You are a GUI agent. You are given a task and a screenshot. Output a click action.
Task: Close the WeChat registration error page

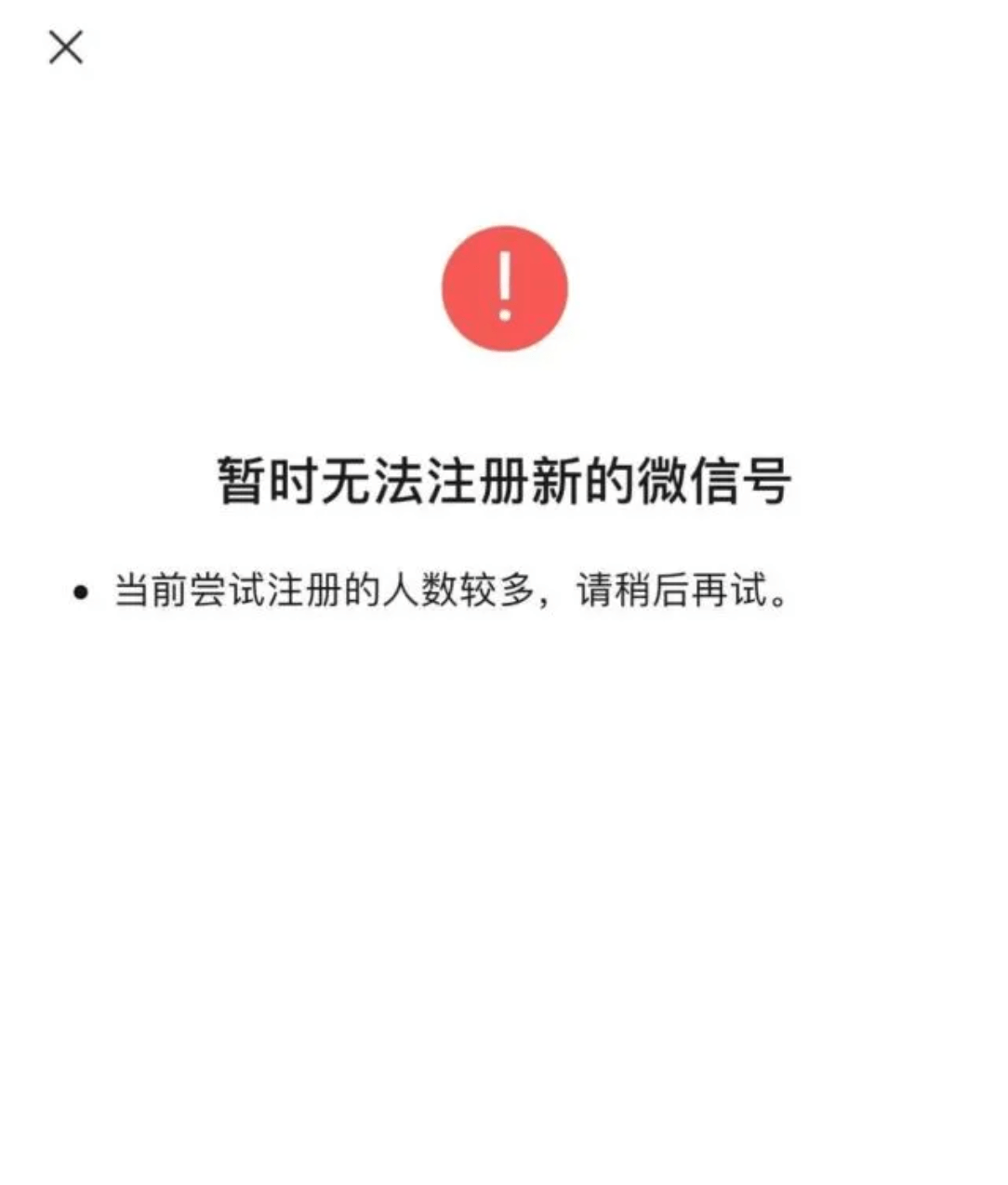tap(66, 47)
